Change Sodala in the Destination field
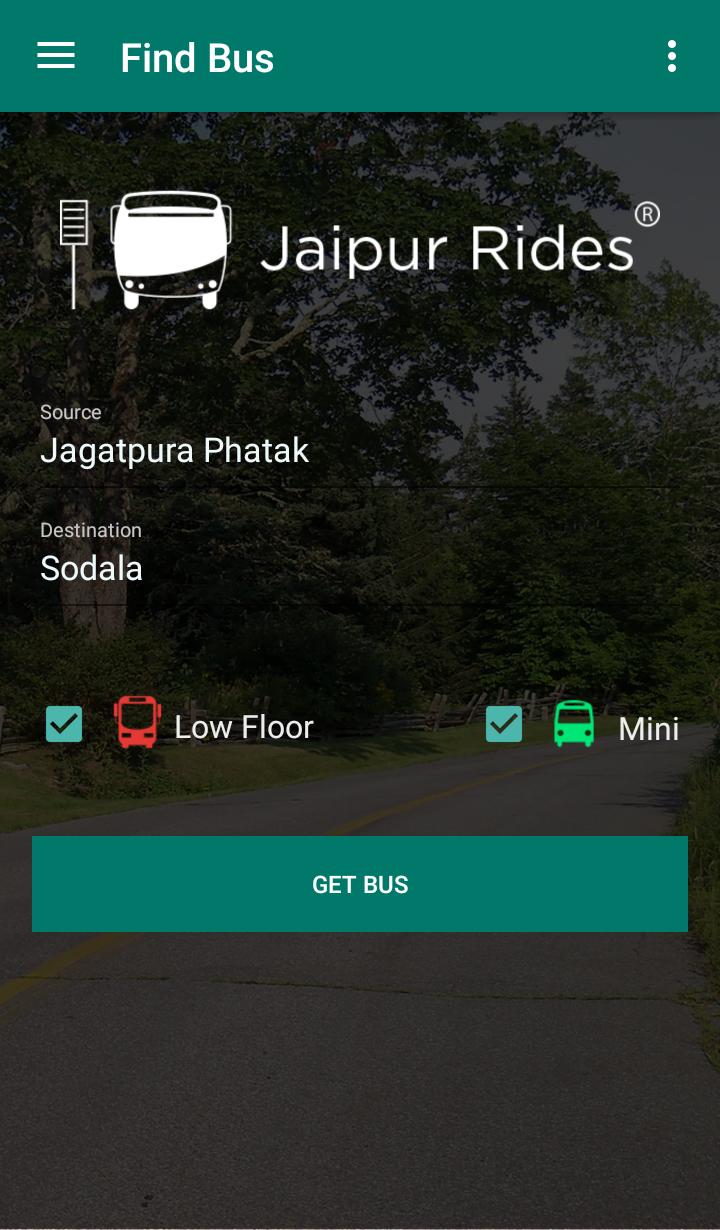Screen dimensions: 720x1230 click(91, 568)
